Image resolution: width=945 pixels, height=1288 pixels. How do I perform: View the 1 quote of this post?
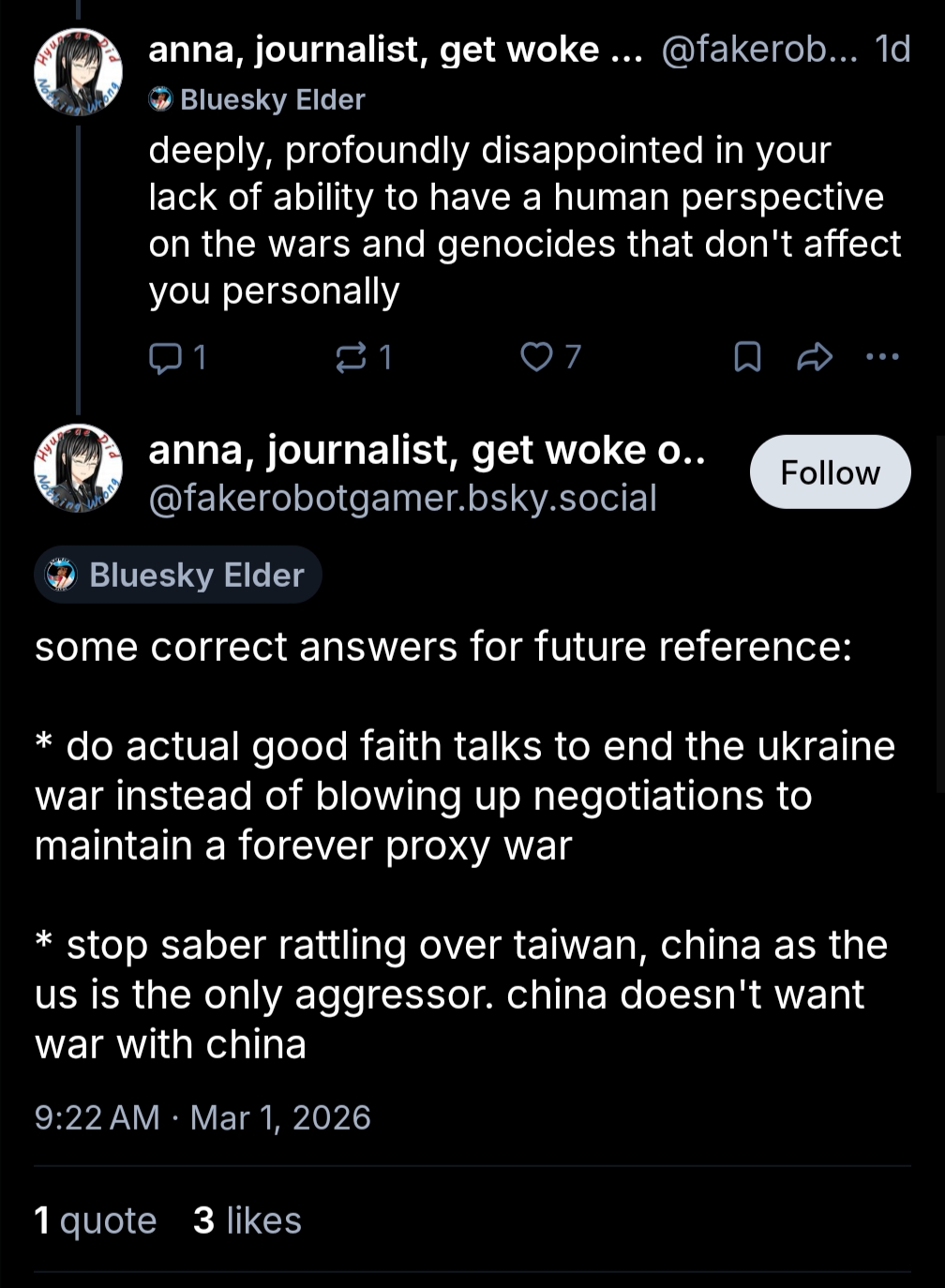[96, 1221]
